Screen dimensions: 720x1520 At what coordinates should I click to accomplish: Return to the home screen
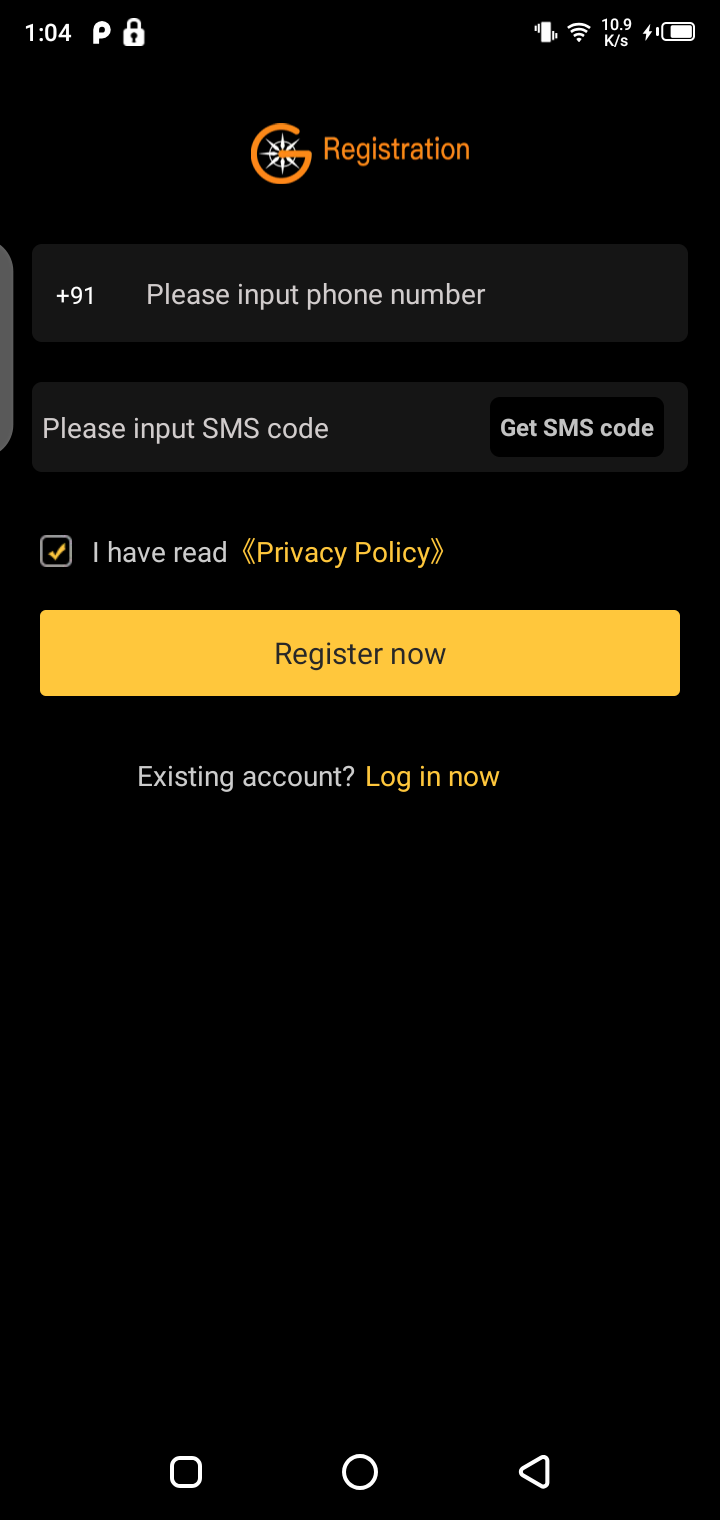click(x=360, y=1472)
